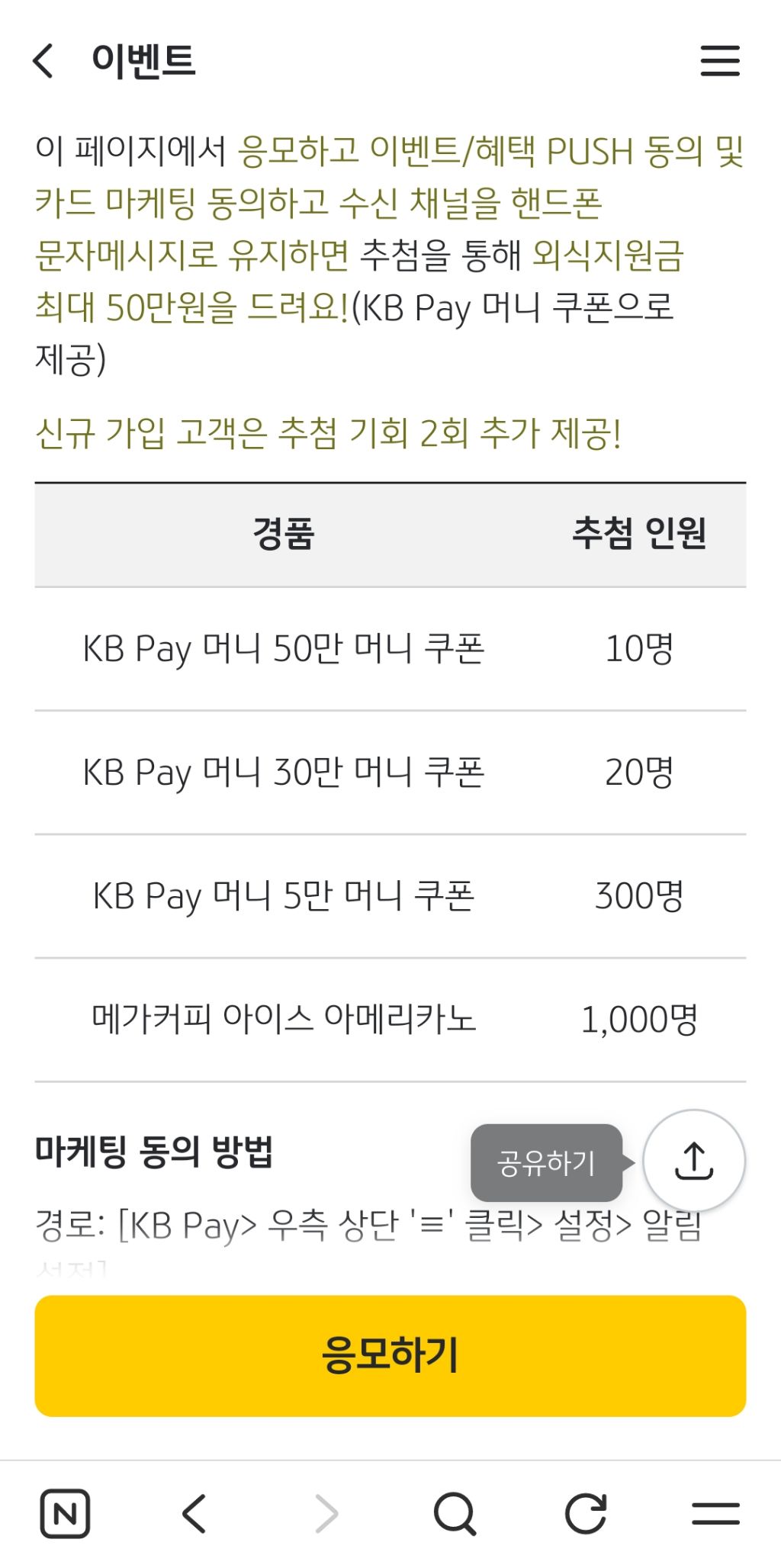This screenshot has height=1568, width=781.
Task: Open the hamburger menu in the header
Action: [x=720, y=61]
